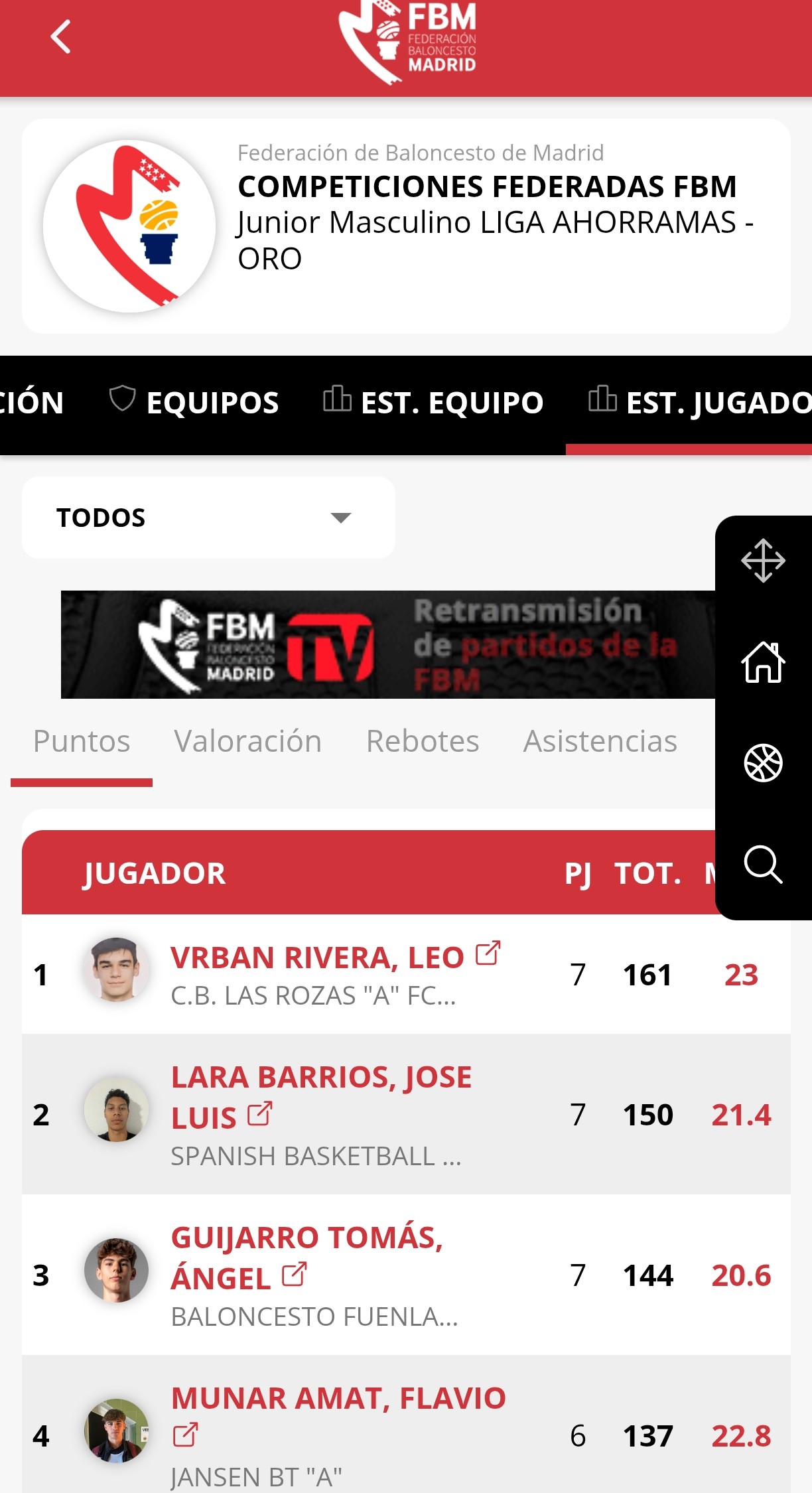This screenshot has height=1493, width=812.
Task: Open the EST. EQUIPO tab
Action: [x=433, y=402]
